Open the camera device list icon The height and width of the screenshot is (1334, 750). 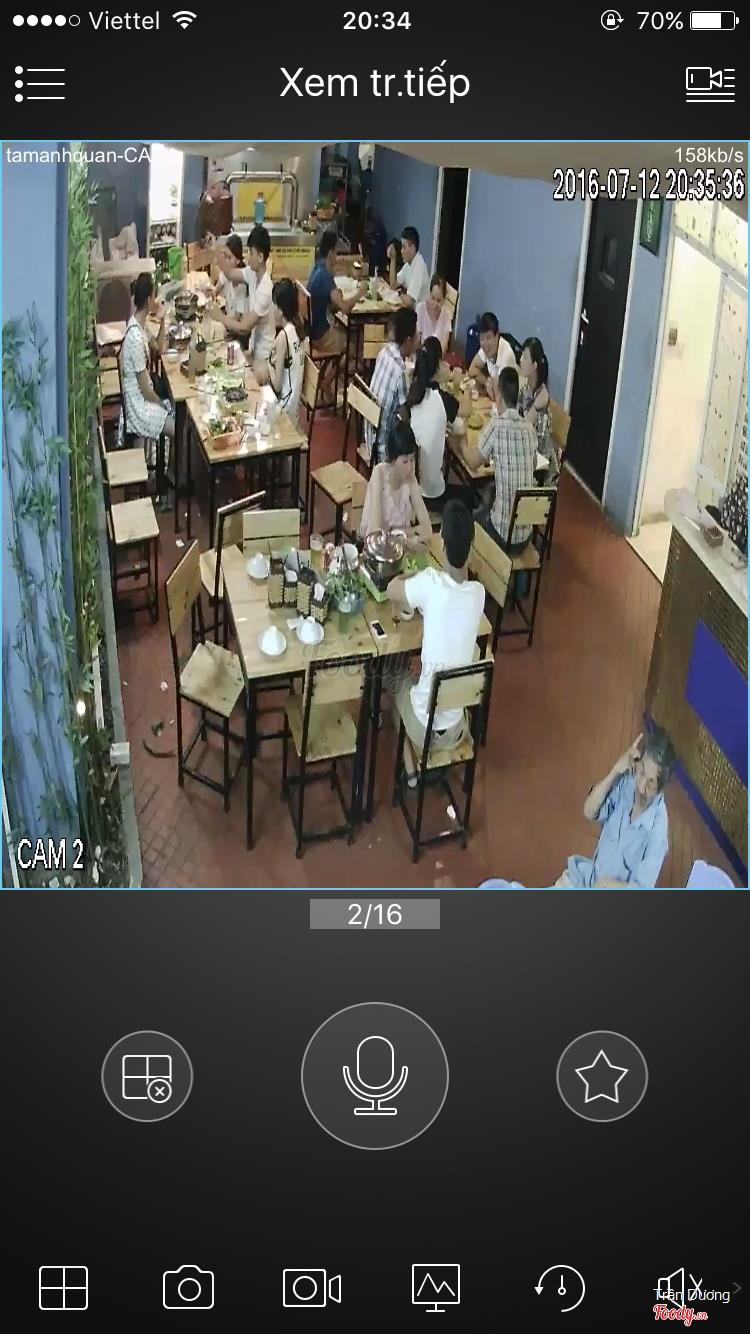[710, 84]
